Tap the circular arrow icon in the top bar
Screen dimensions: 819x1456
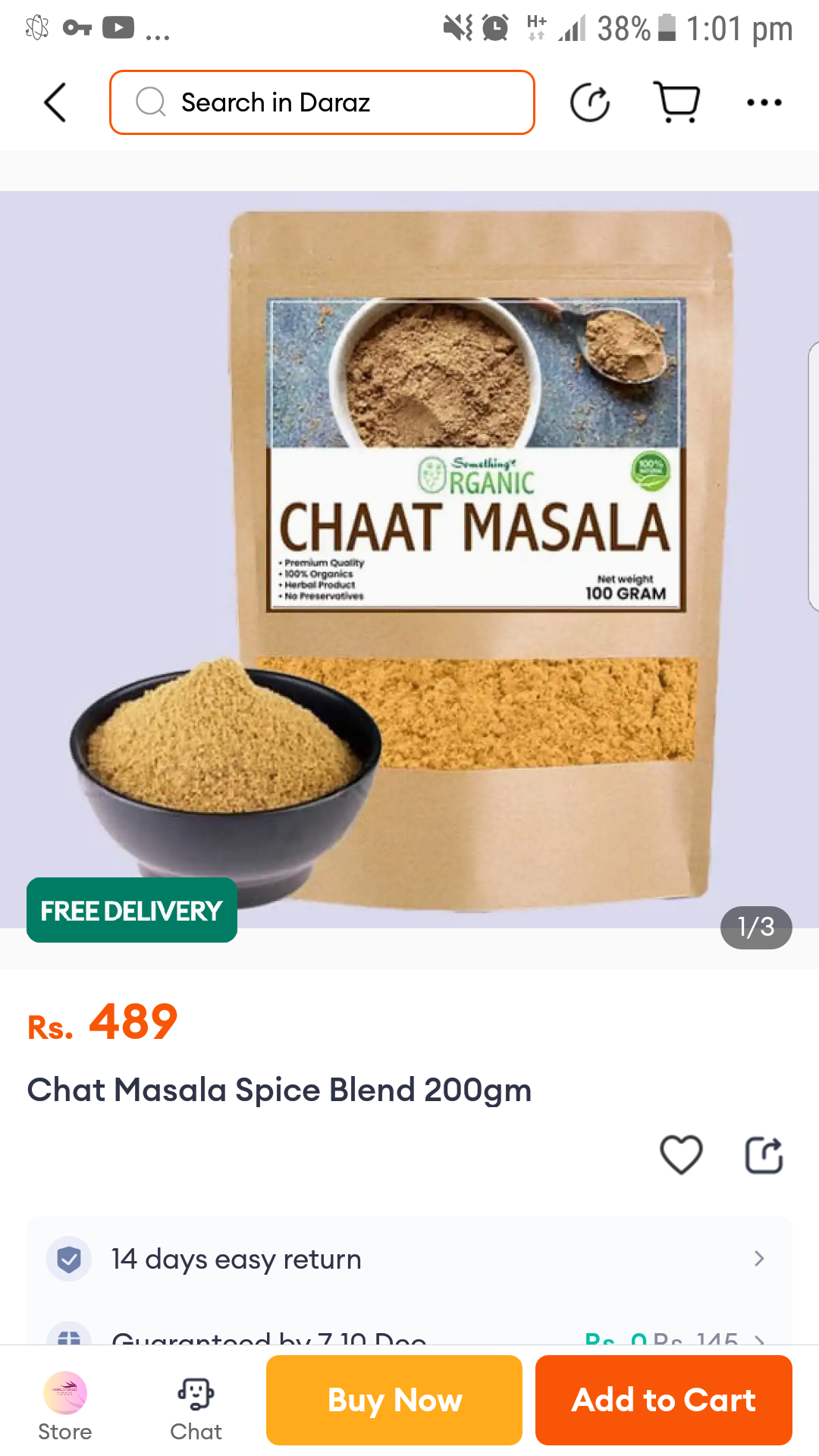pyautogui.click(x=590, y=102)
